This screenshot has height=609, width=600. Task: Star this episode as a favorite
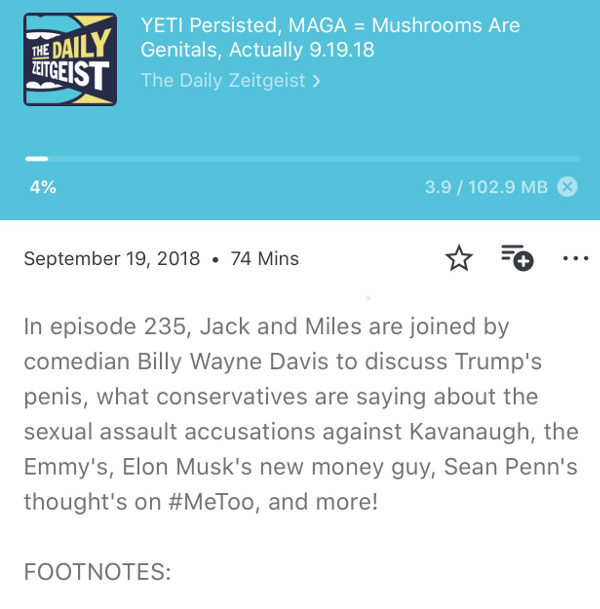pyautogui.click(x=459, y=259)
